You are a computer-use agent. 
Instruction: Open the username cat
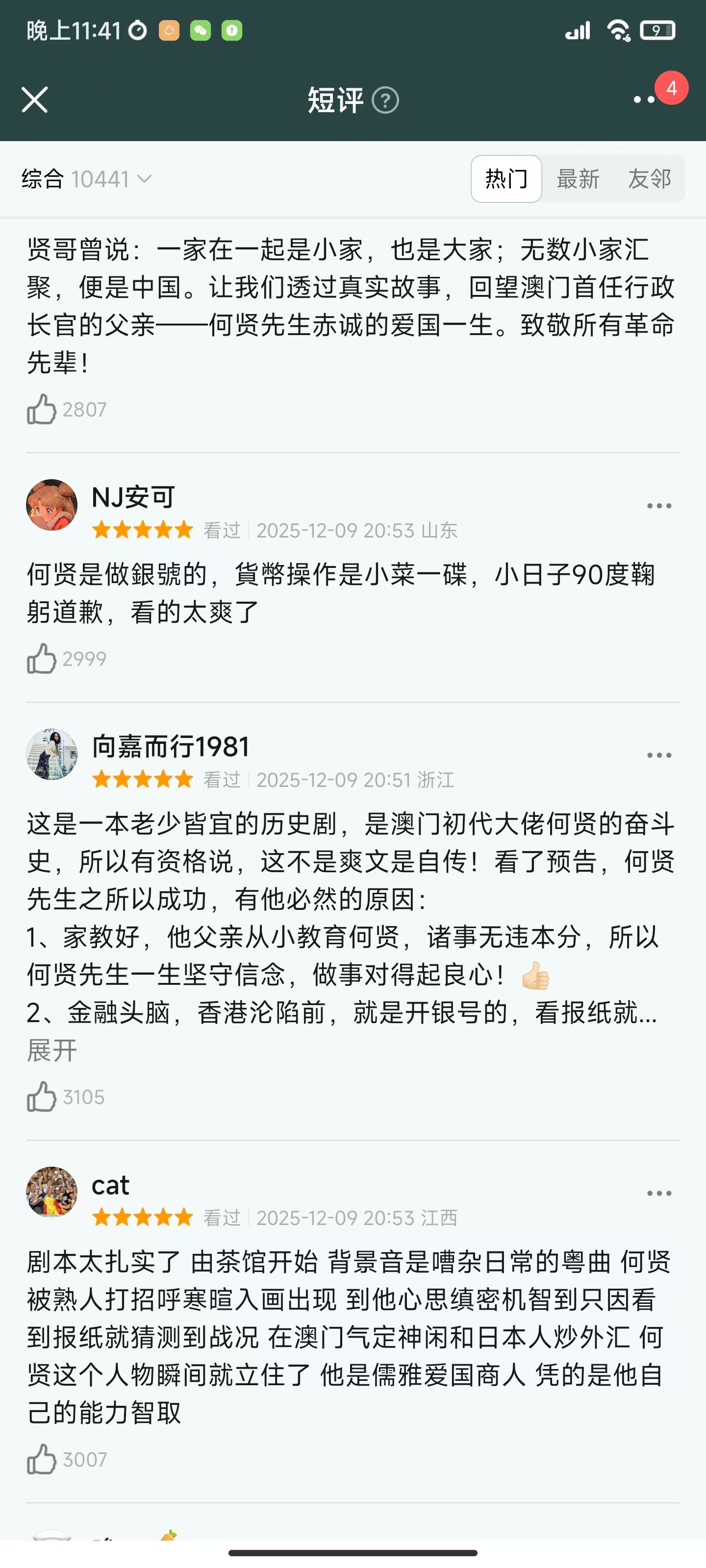[110, 1184]
